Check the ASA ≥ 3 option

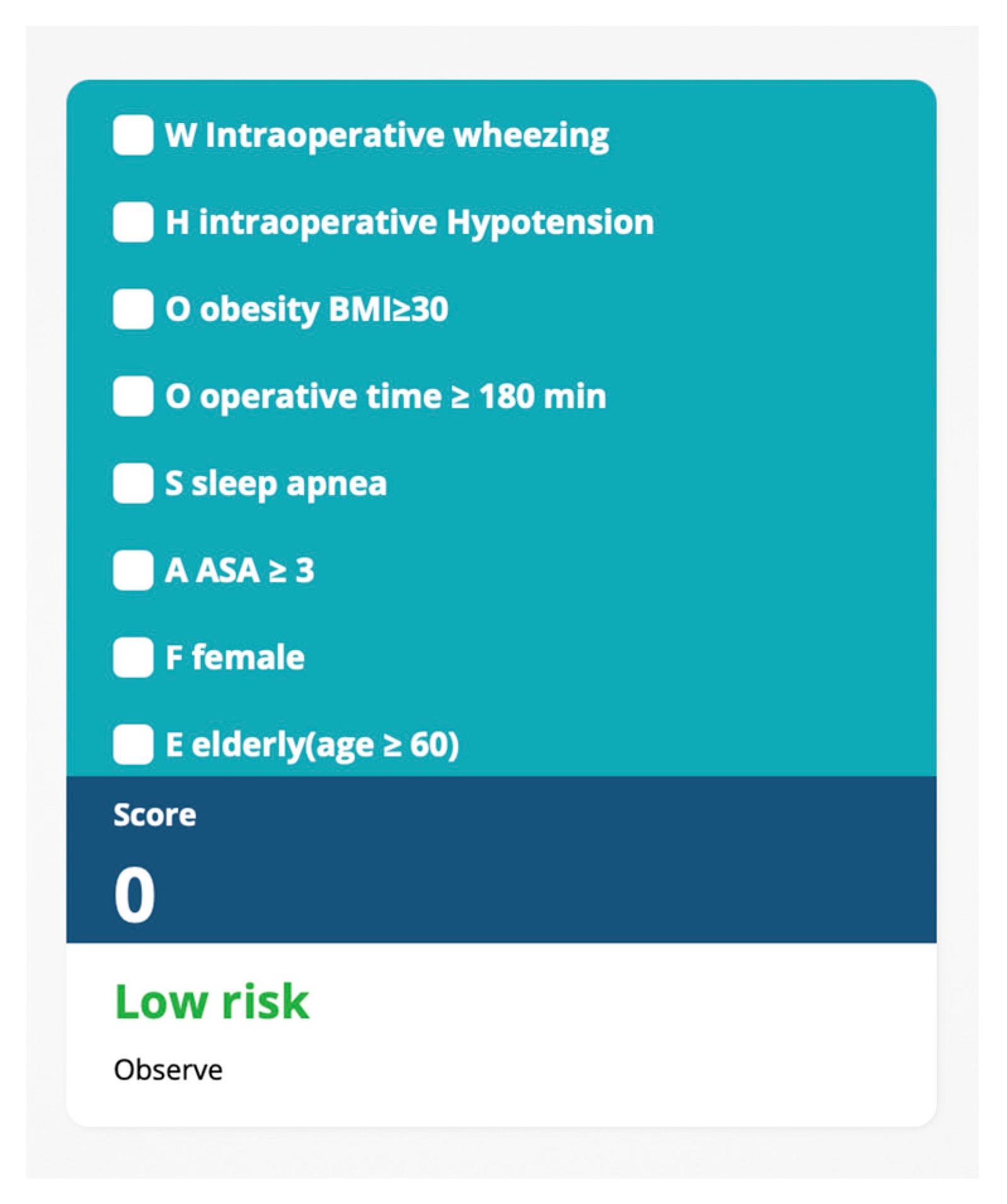click(133, 570)
